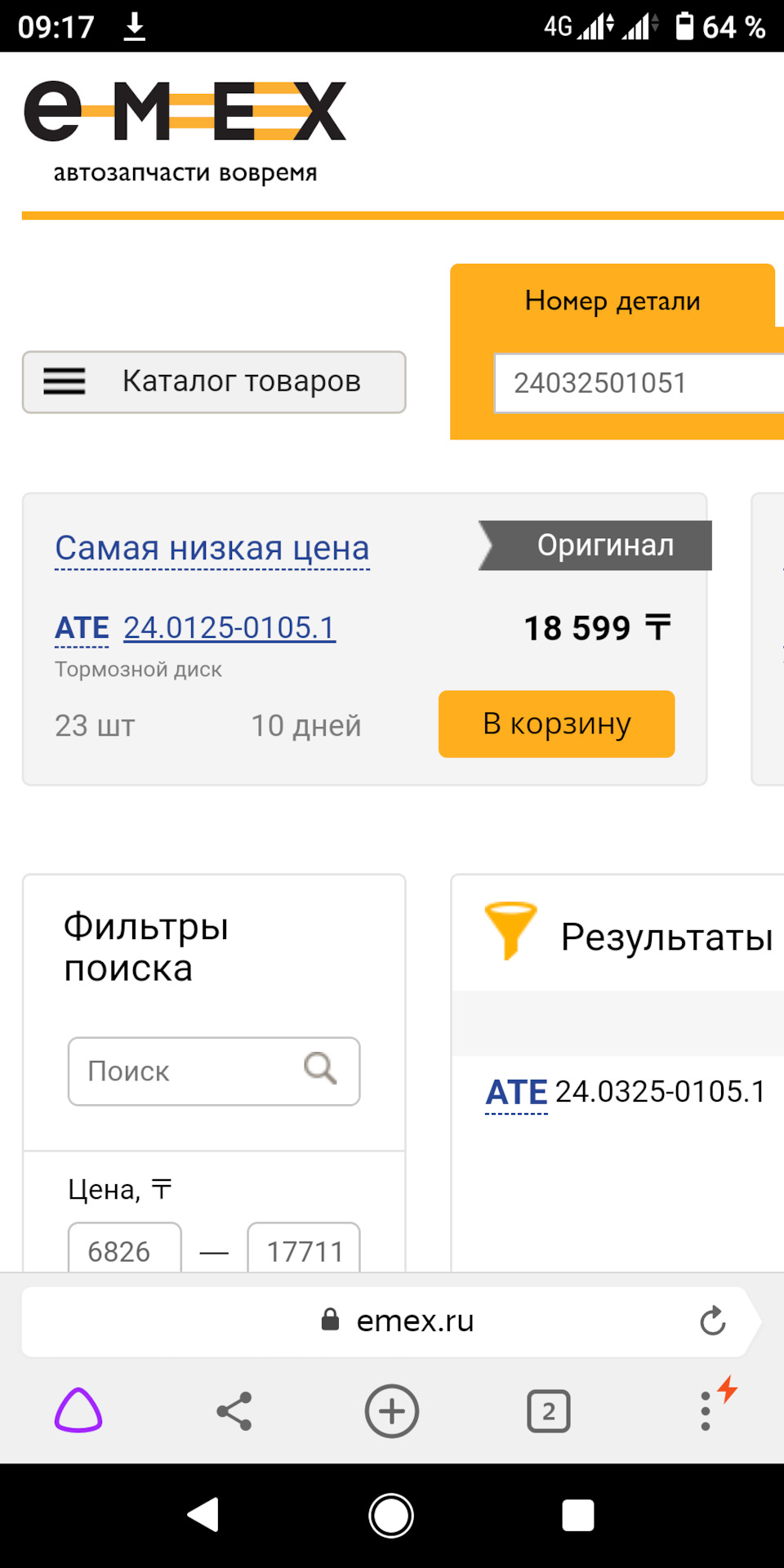Tap the emex.ru address bar
Viewport: 784px width, 1568px height.
(415, 1321)
